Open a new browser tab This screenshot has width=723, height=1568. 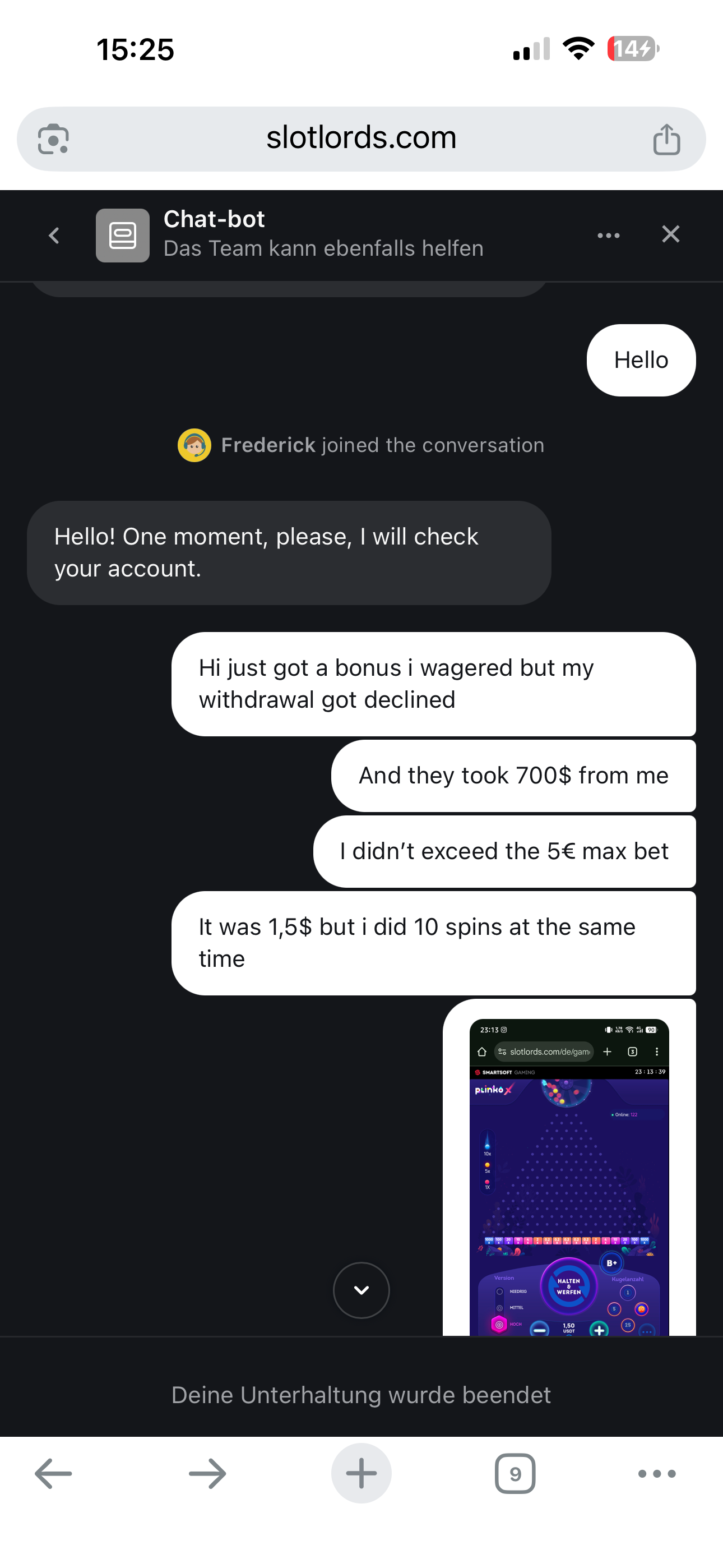click(x=361, y=1474)
